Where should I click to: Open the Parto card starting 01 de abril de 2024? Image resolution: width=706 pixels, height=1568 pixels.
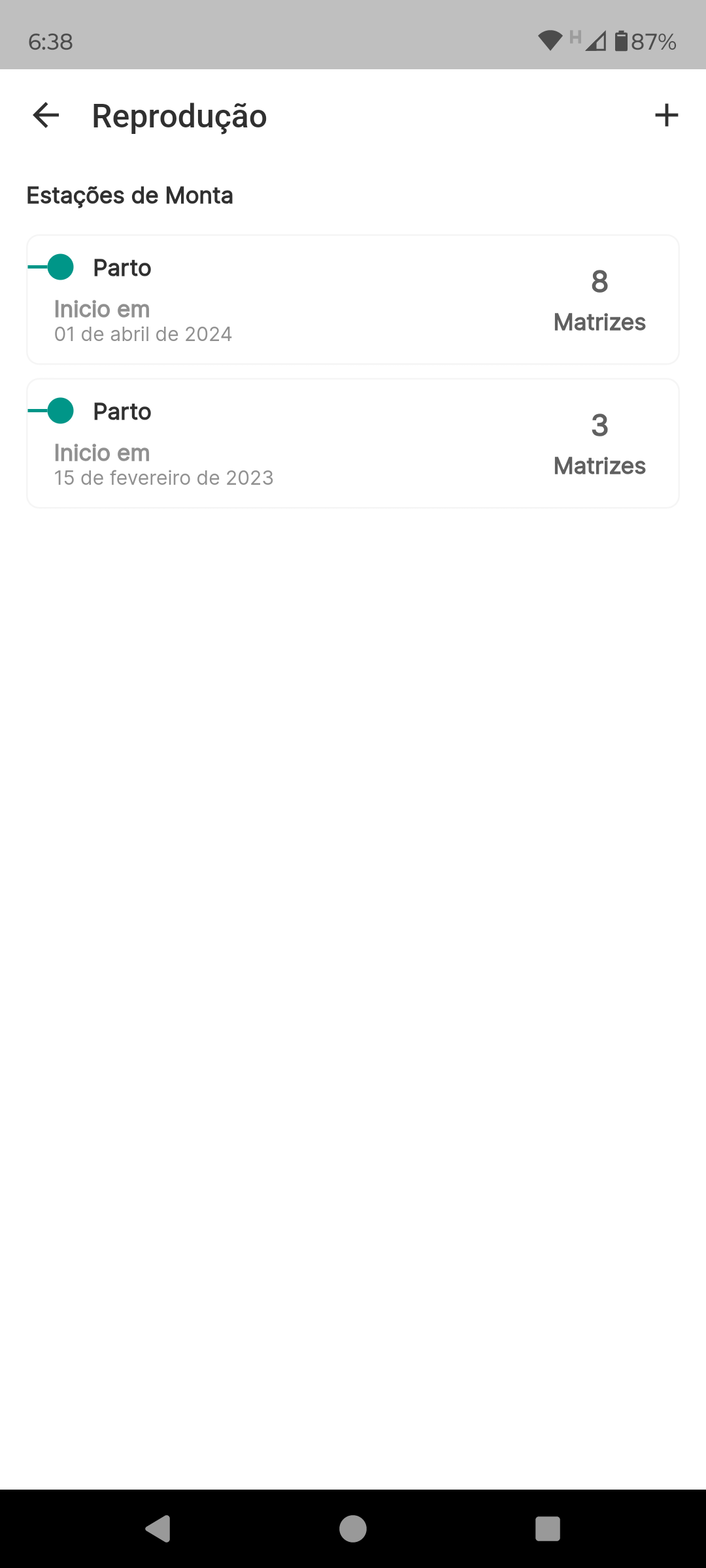[x=353, y=300]
